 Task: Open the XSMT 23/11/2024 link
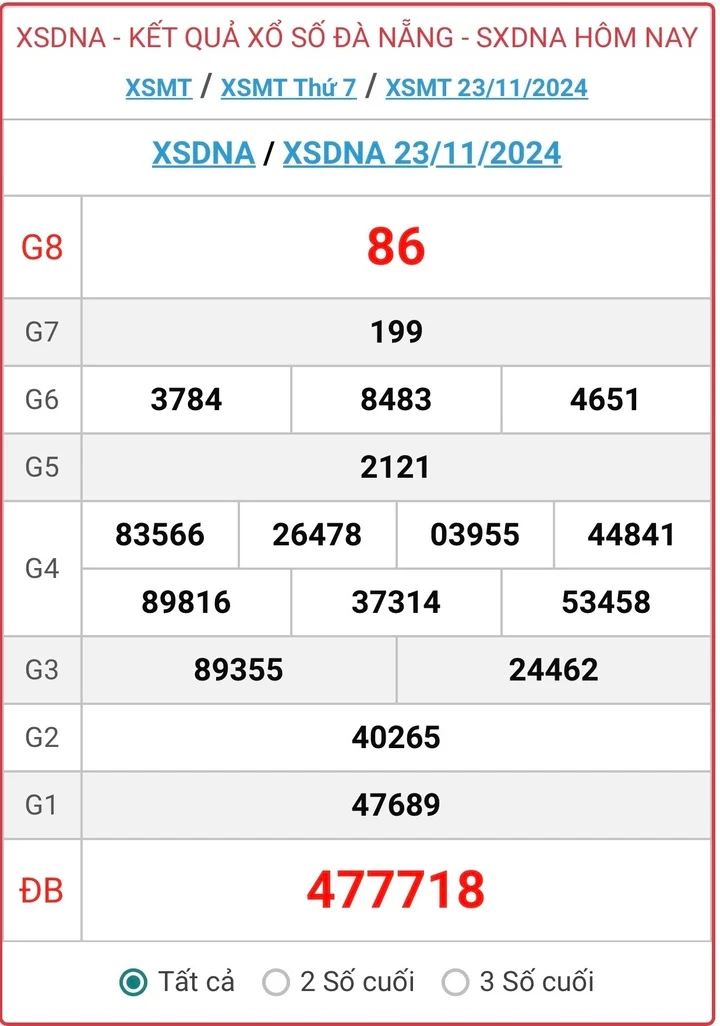click(486, 88)
